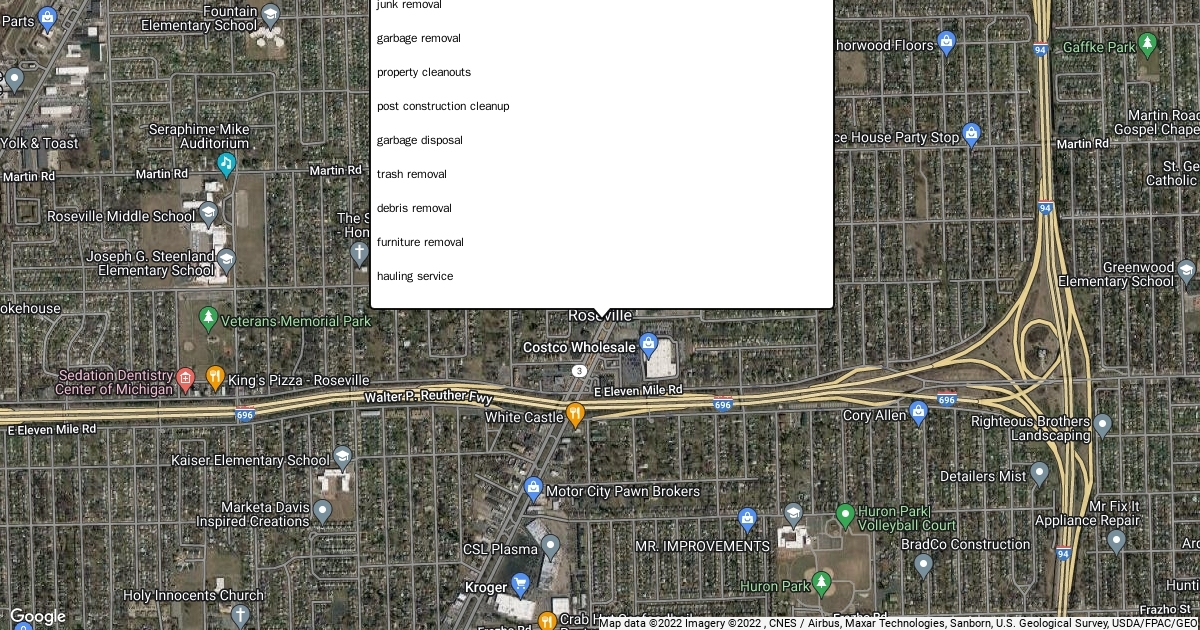Screen dimensions: 1200x630
Task: Tap the Detailers Mist location pin
Action: pyautogui.click(x=1039, y=473)
